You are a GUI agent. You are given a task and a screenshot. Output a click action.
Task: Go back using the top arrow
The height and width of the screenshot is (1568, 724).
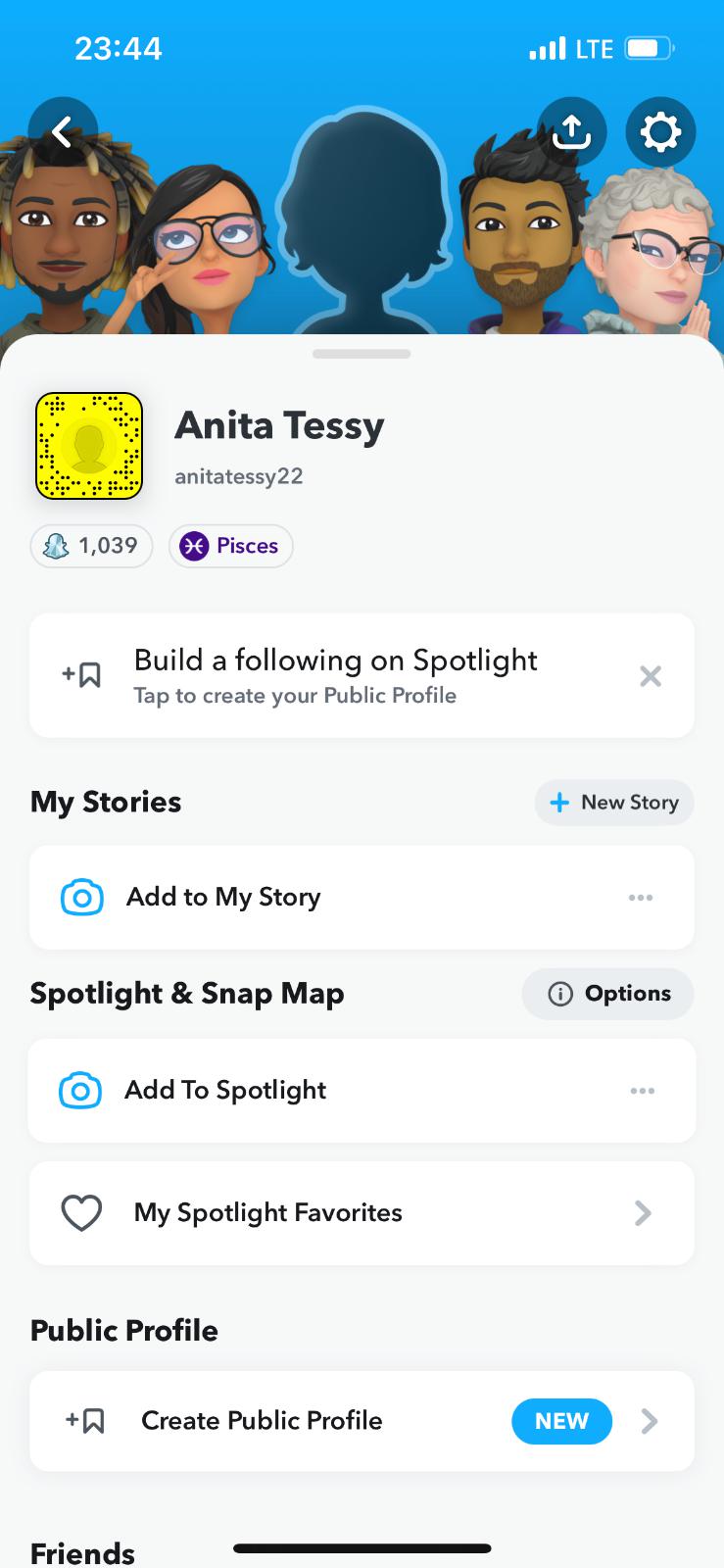pos(63,131)
